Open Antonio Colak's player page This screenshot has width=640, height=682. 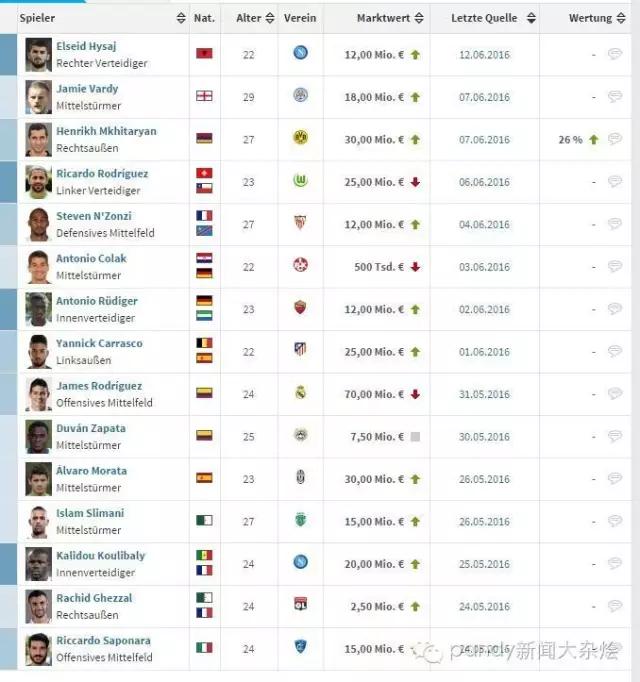coord(91,258)
